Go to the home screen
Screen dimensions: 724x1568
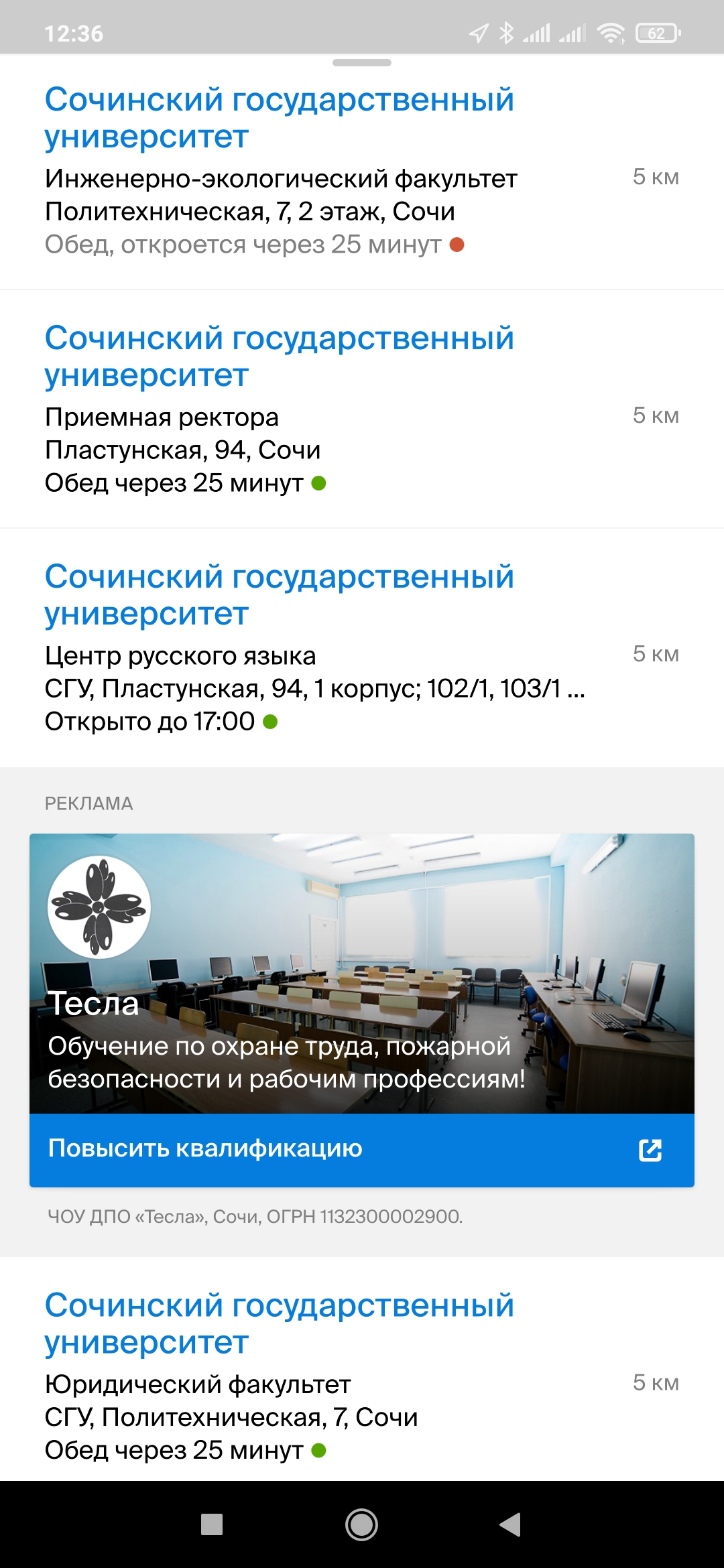tap(361, 1524)
